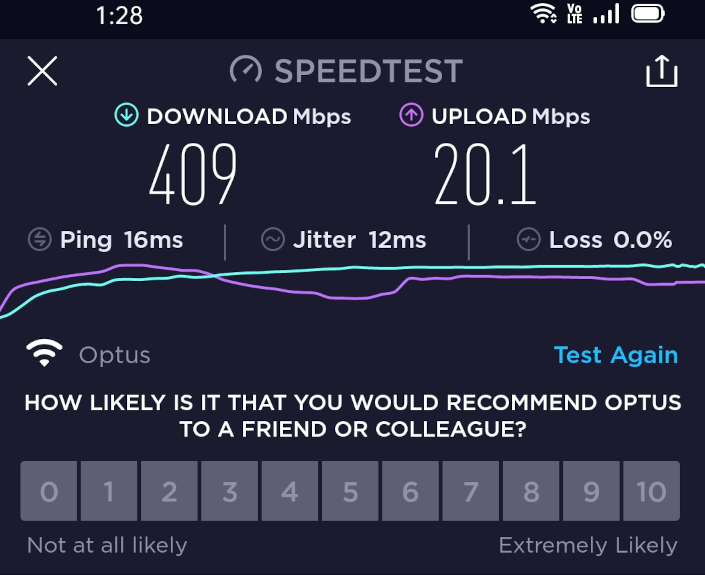Share the speed test result
This screenshot has height=575, width=705.
[661, 71]
